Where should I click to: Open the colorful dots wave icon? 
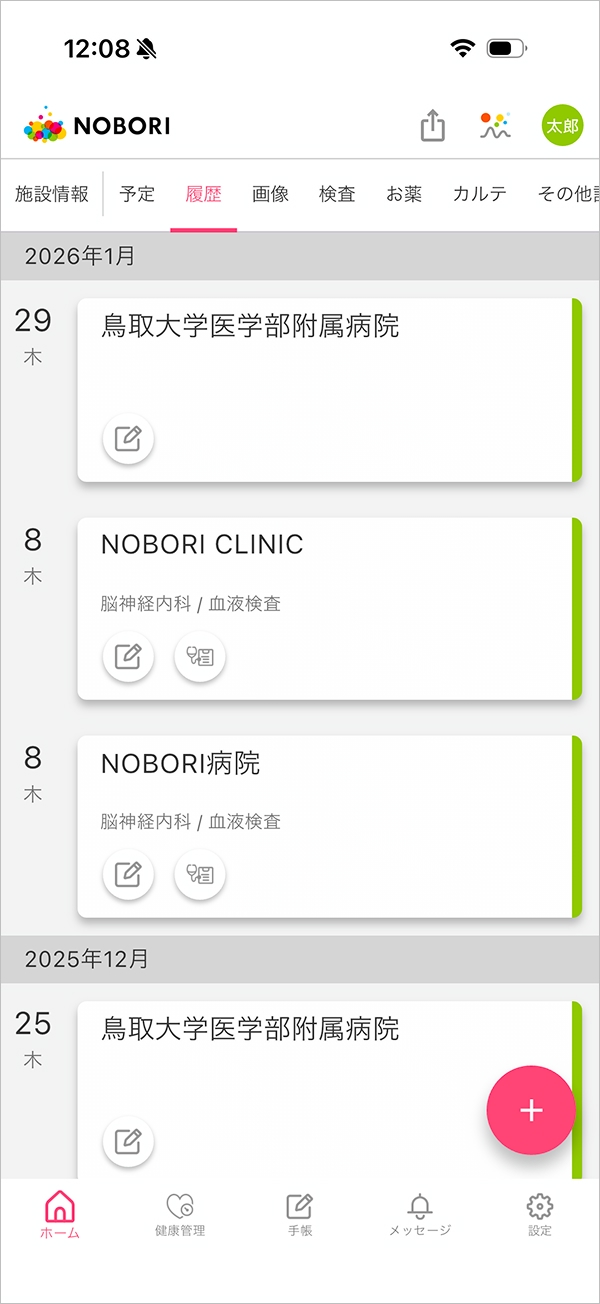tap(494, 126)
